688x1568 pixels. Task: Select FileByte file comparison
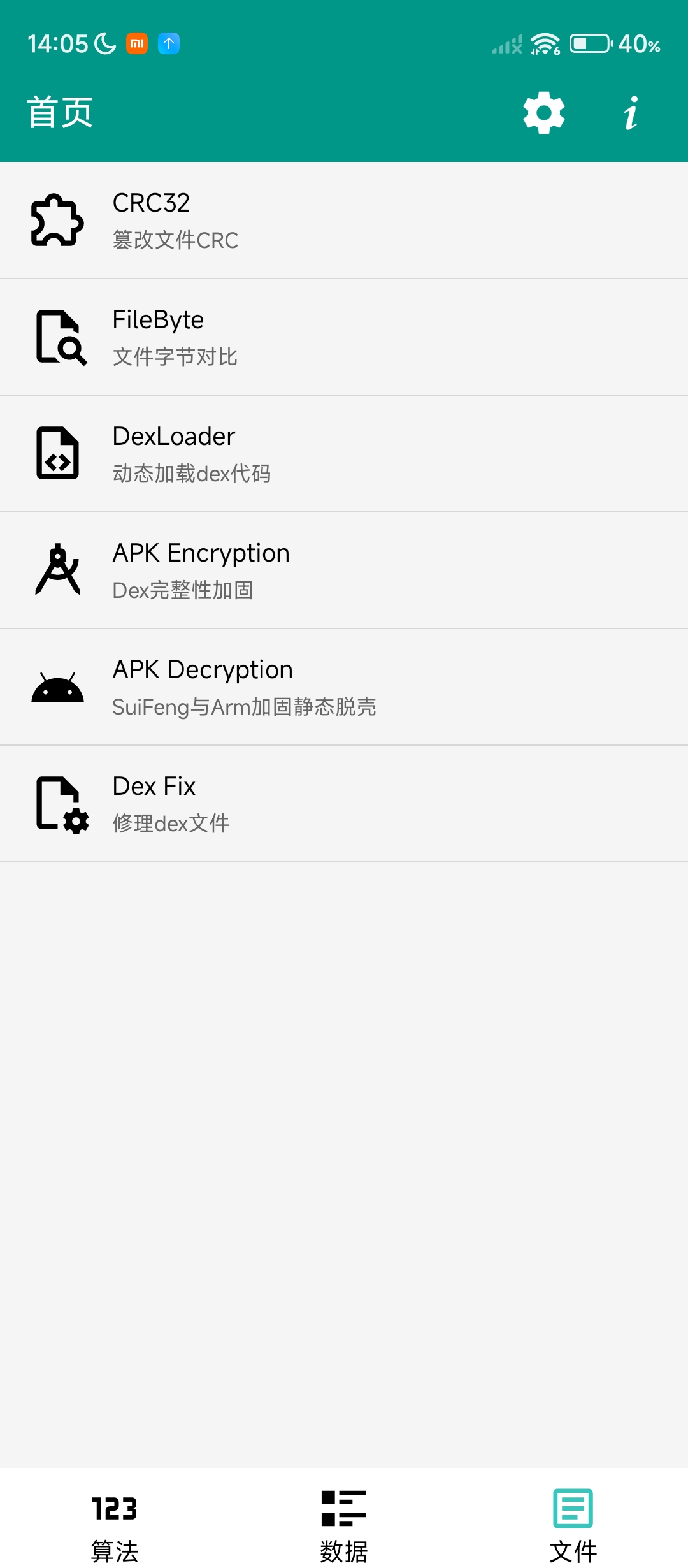click(344, 337)
